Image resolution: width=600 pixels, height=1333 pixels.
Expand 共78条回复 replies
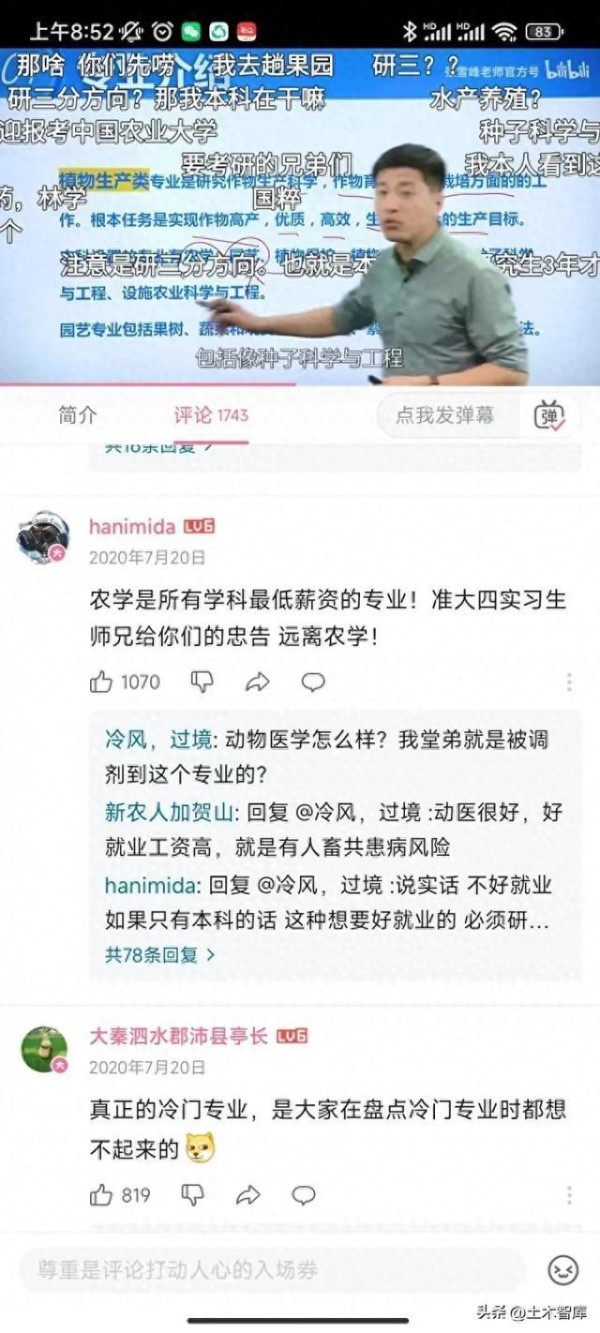click(160, 954)
